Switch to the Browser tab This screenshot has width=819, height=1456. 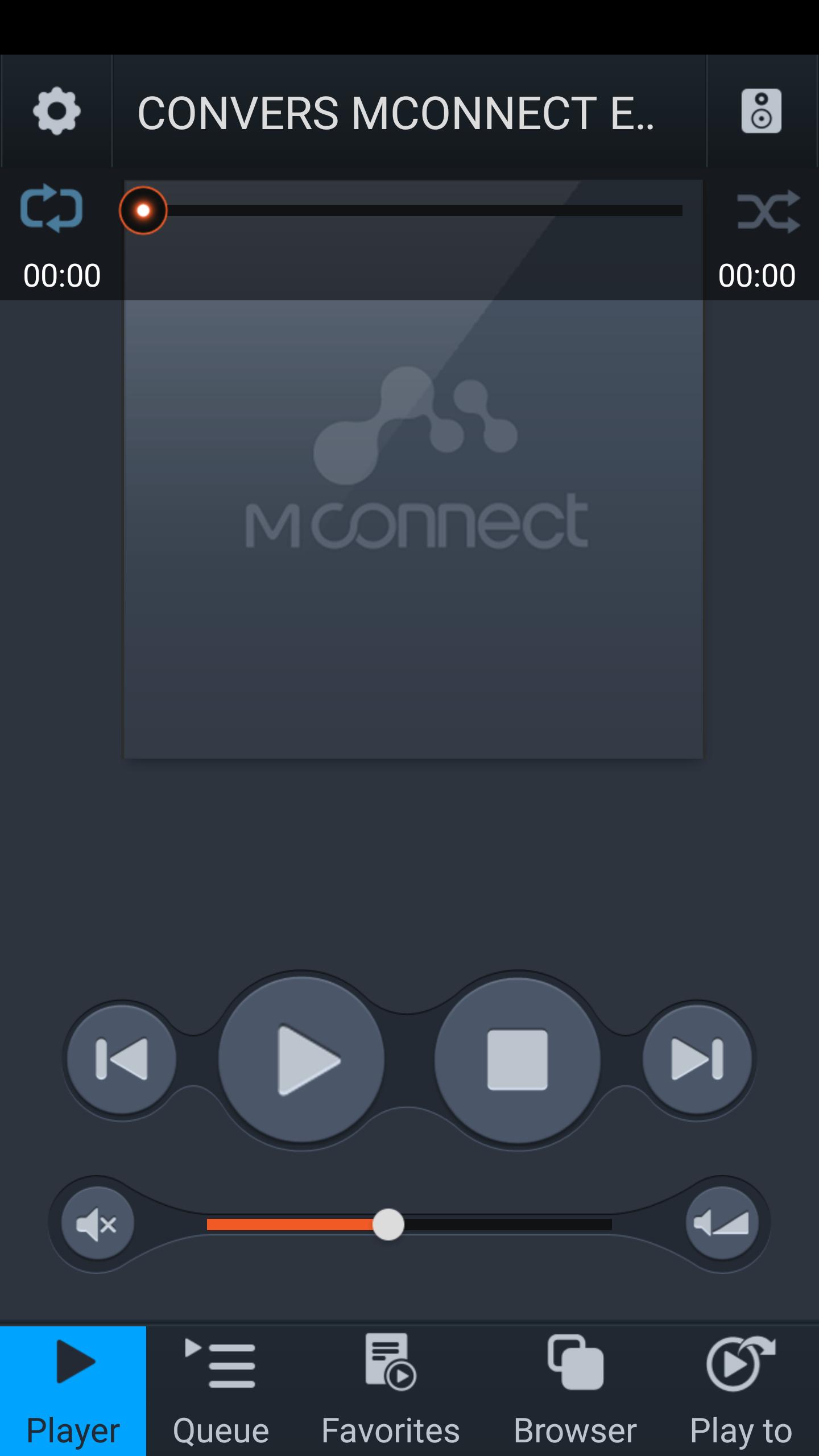point(576,1391)
